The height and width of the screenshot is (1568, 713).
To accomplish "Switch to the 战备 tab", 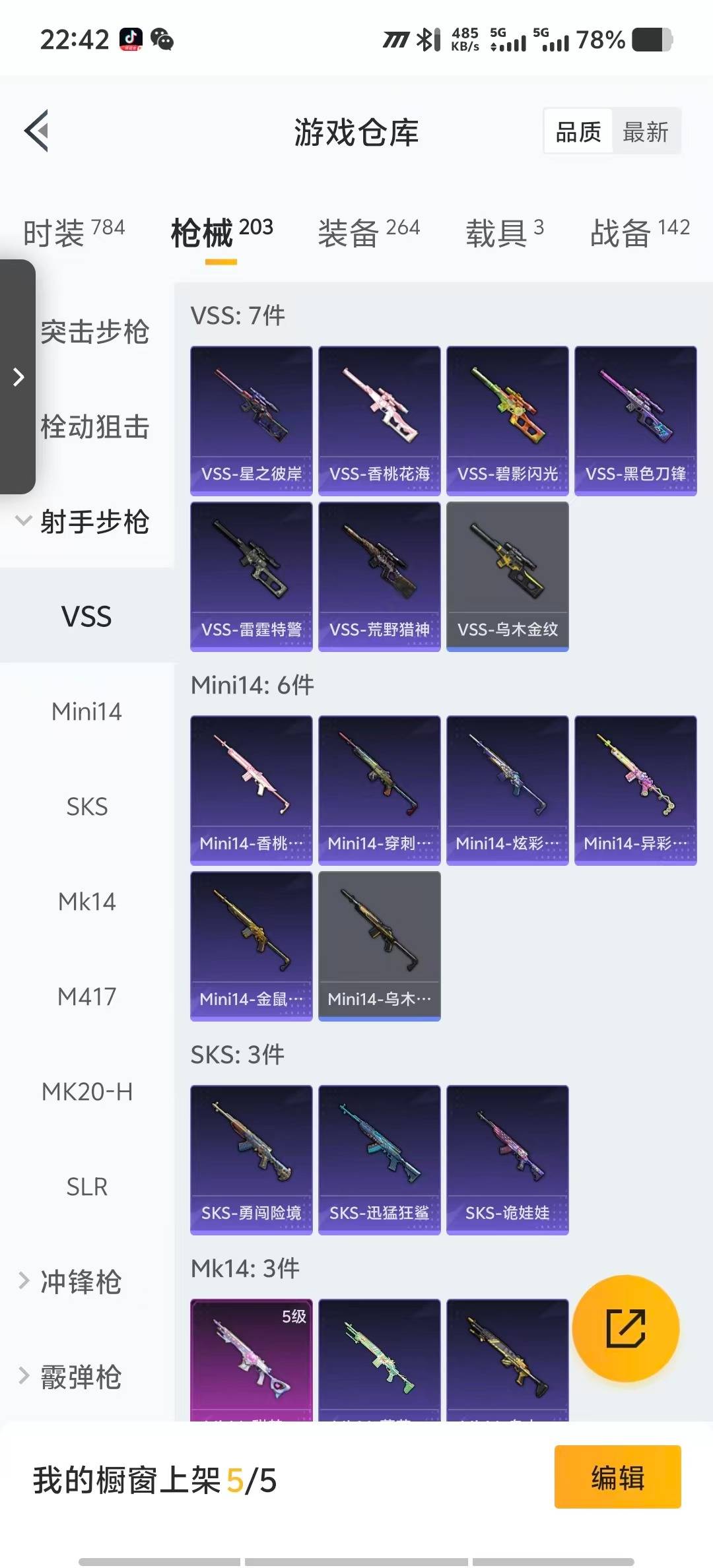I will [639, 232].
